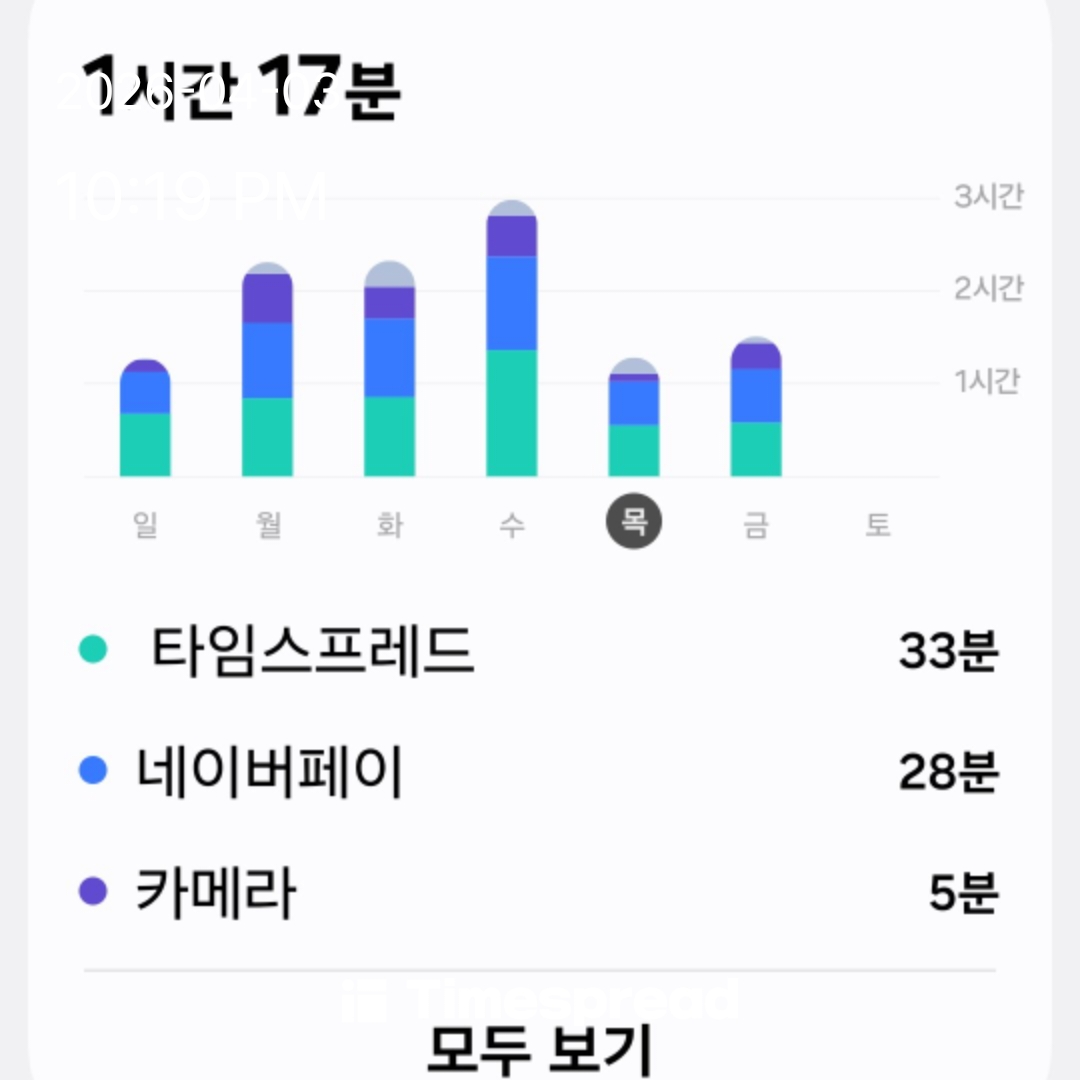
Task: Select 화 (Tuesday) on the chart
Action: pos(390,524)
